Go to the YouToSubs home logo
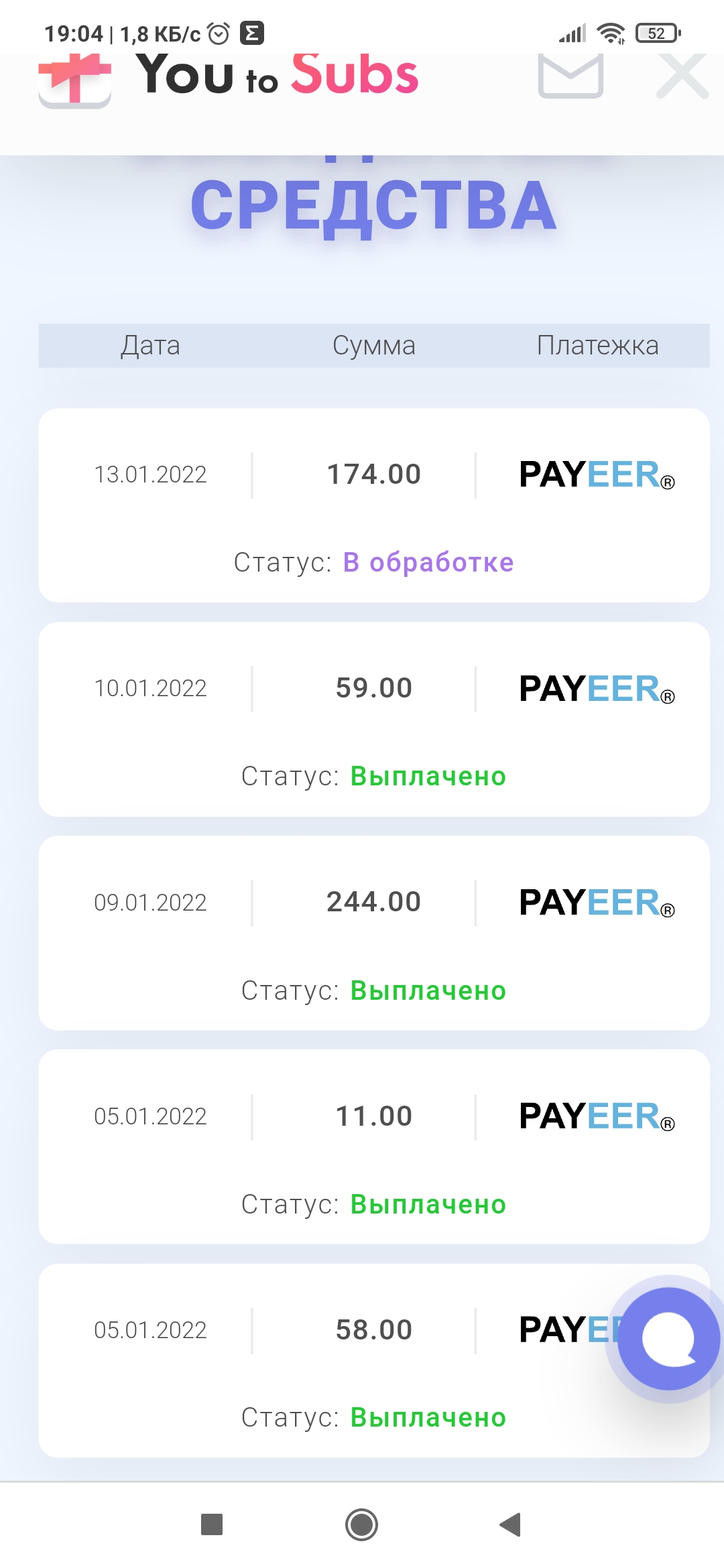 [x=228, y=77]
